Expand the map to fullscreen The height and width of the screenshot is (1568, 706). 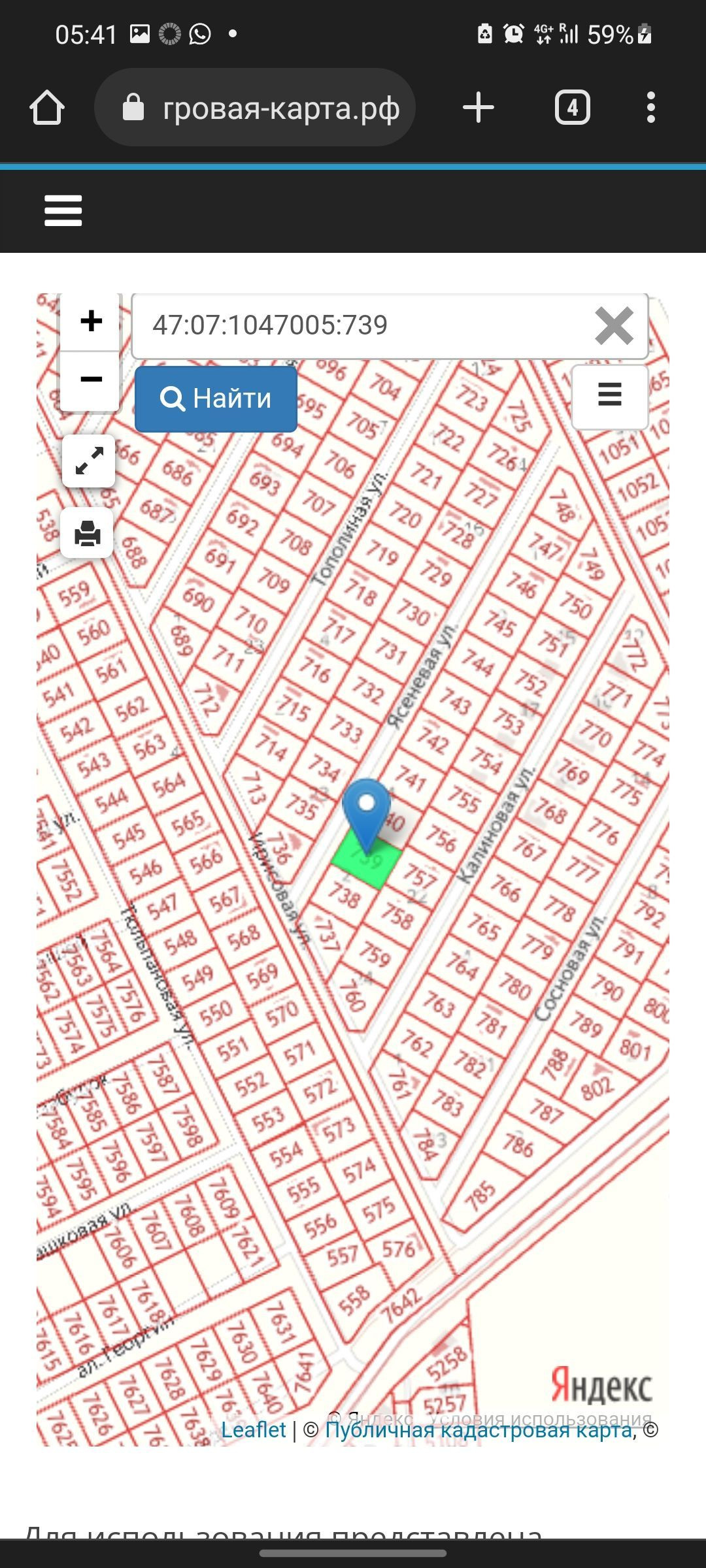click(x=89, y=461)
